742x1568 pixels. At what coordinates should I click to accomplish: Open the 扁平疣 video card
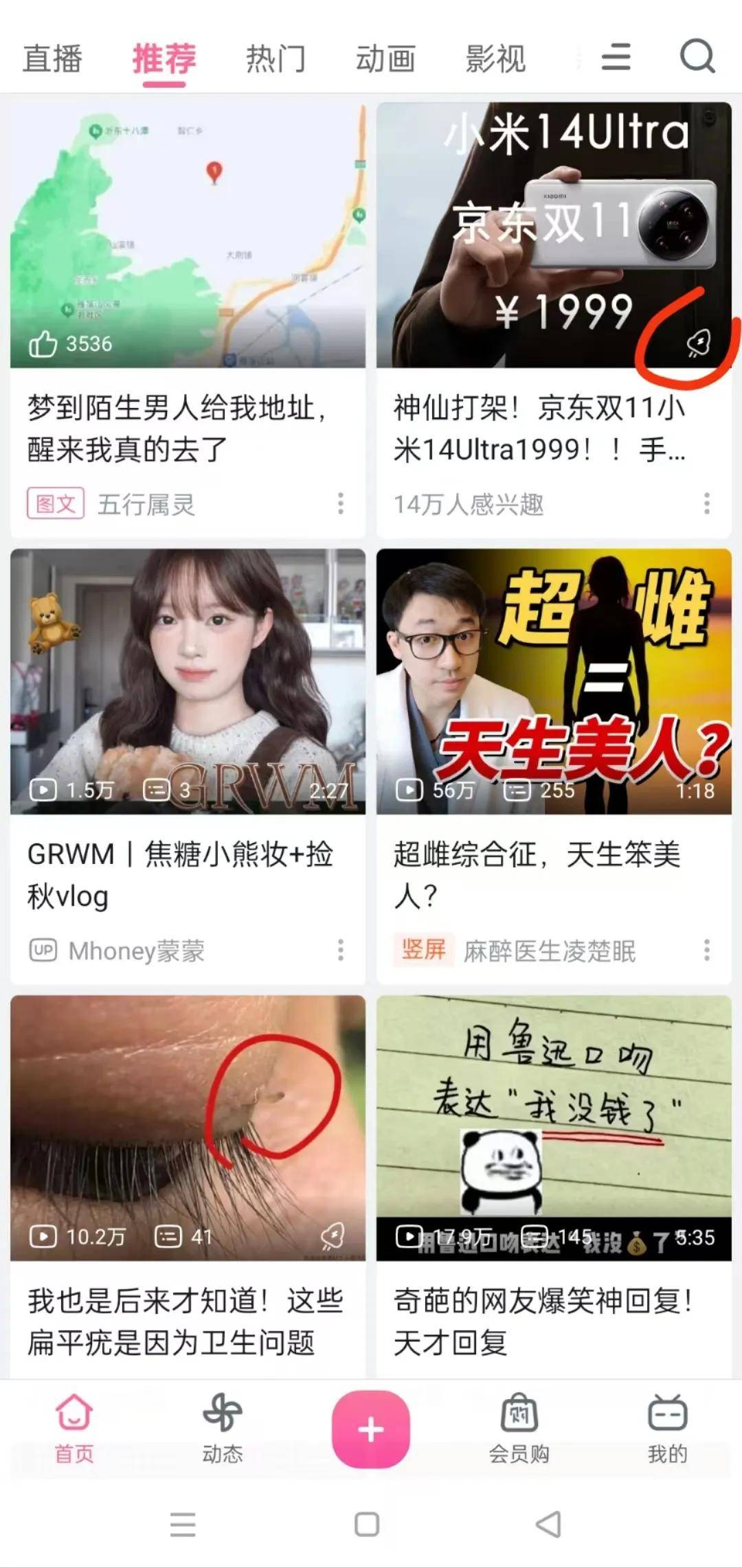[188, 1128]
